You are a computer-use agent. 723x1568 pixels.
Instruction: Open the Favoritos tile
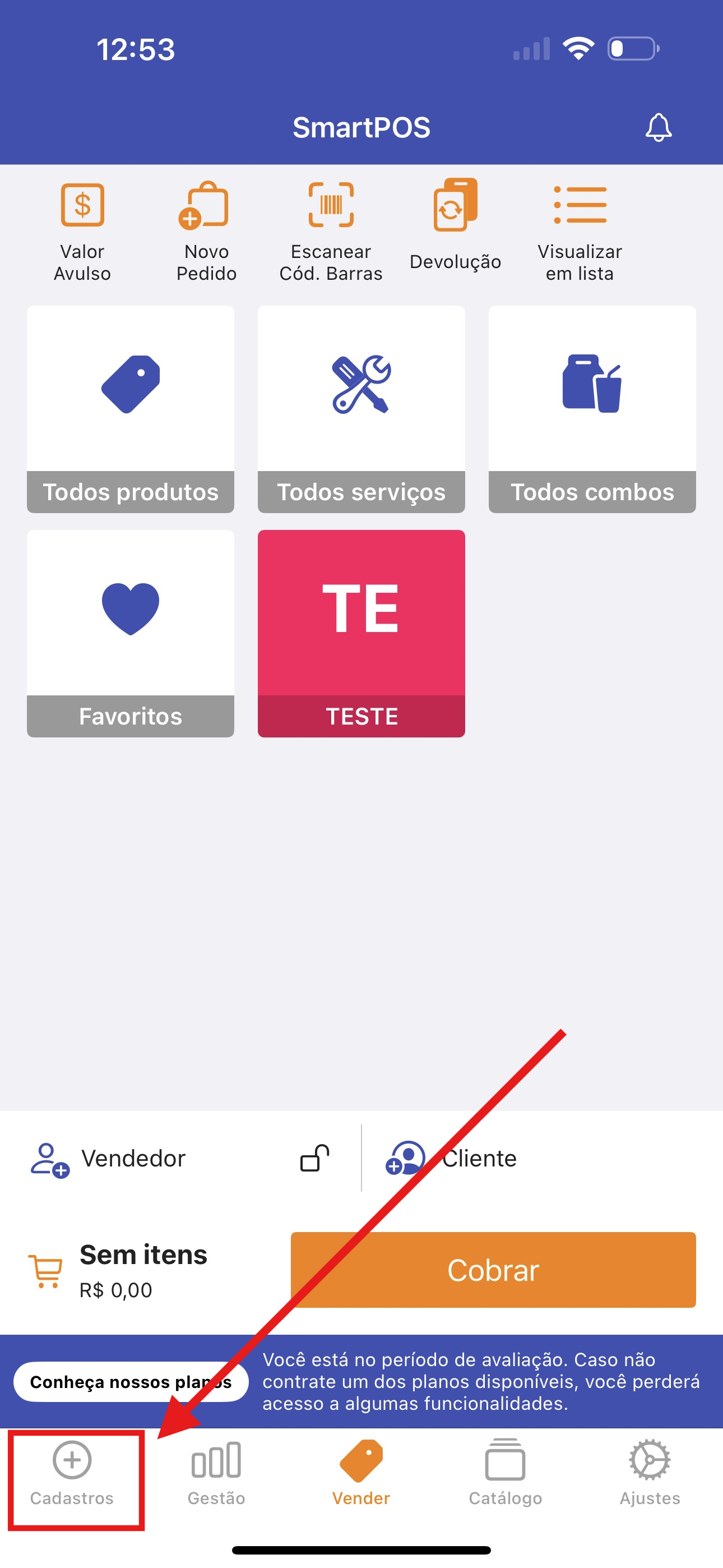tap(130, 634)
